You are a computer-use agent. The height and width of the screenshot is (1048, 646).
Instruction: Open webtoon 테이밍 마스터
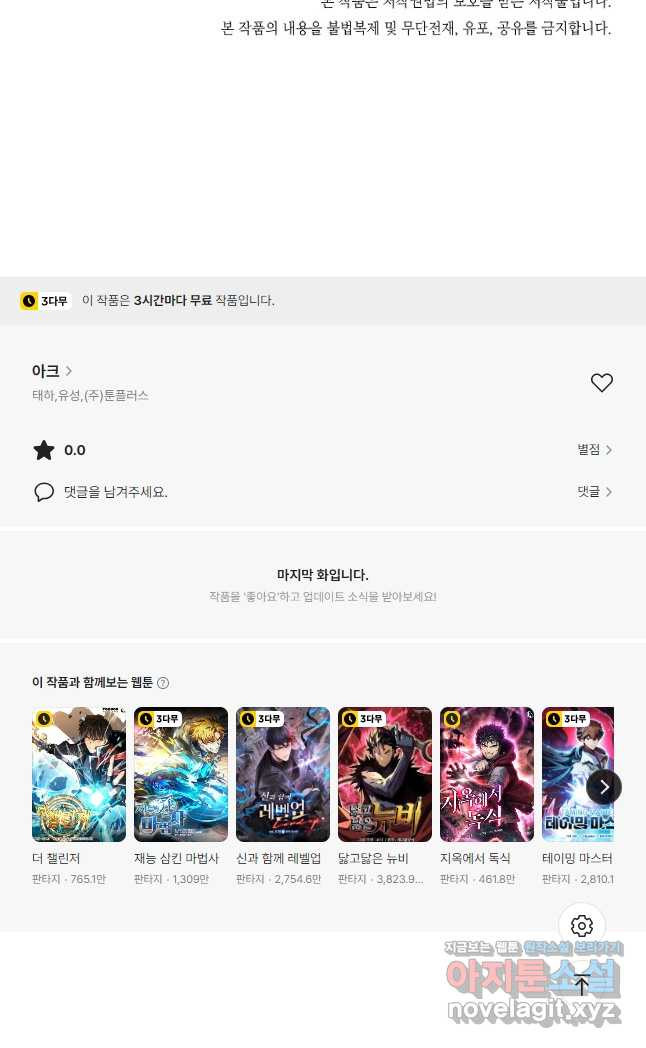tap(576, 775)
